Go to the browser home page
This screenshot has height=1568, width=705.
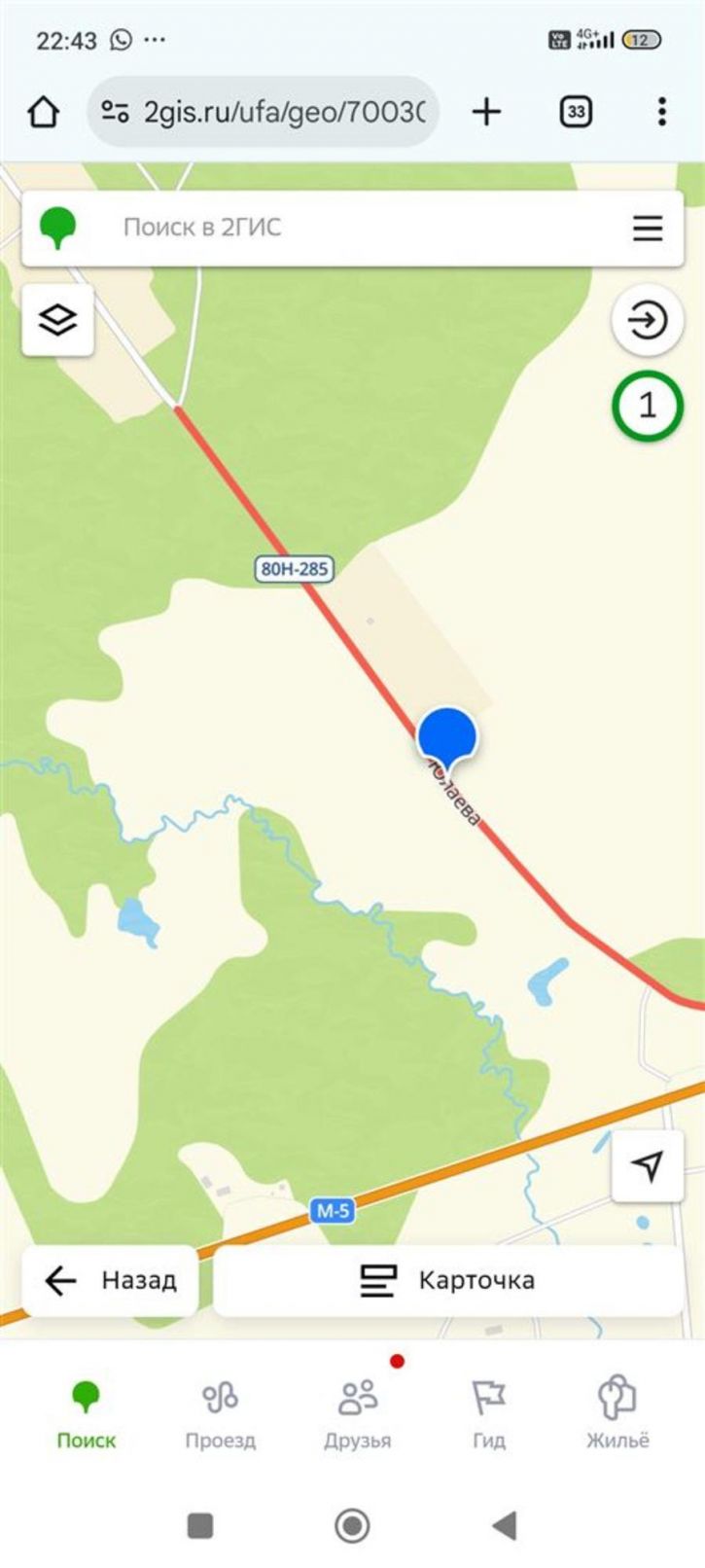[43, 113]
